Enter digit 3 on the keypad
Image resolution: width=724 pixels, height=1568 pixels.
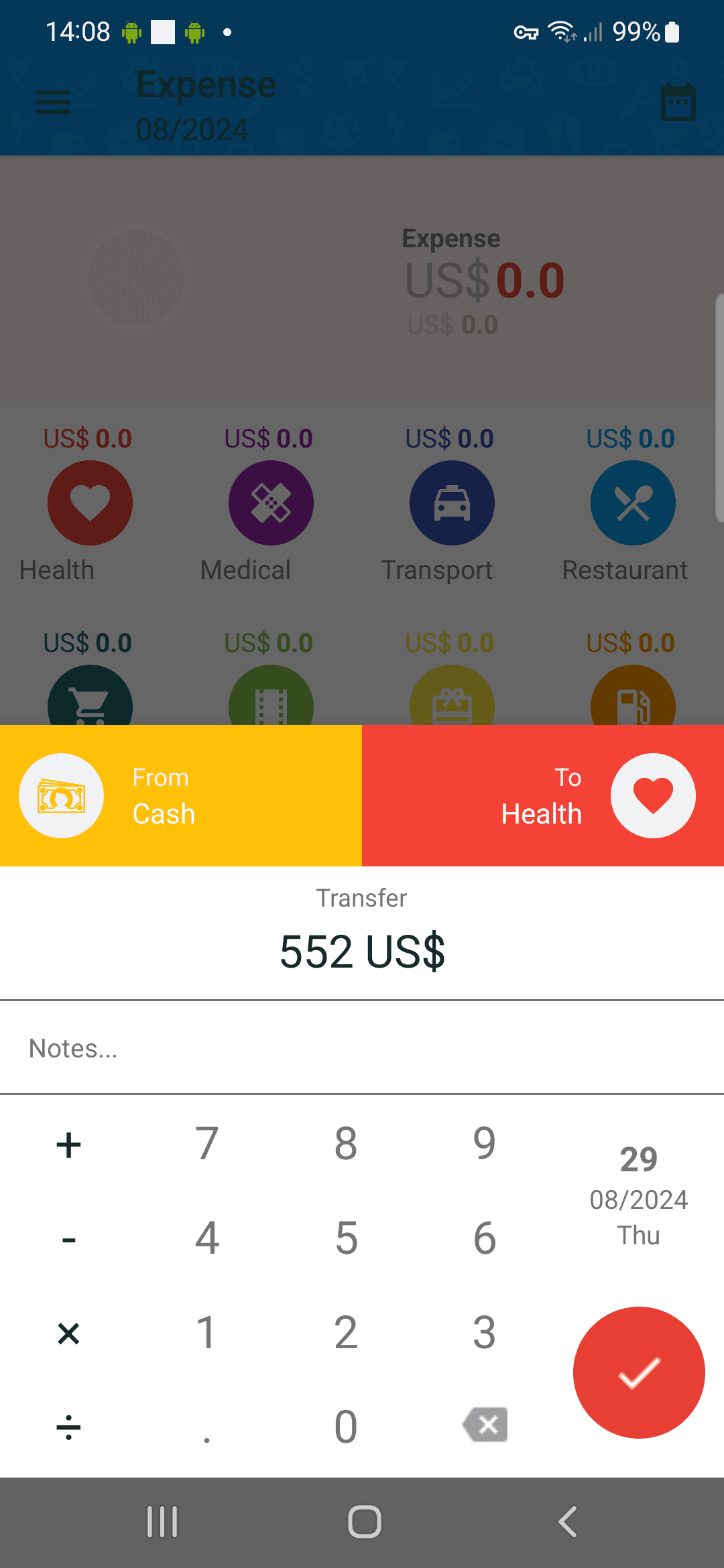coord(484,1332)
